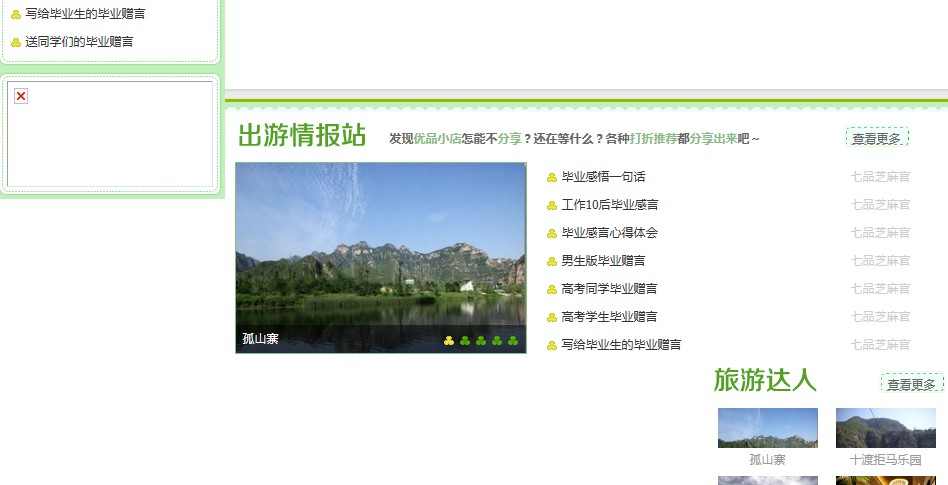Open the 十渡拒马乐园 thumbnail
This screenshot has width=948, height=485.
pos(885,428)
